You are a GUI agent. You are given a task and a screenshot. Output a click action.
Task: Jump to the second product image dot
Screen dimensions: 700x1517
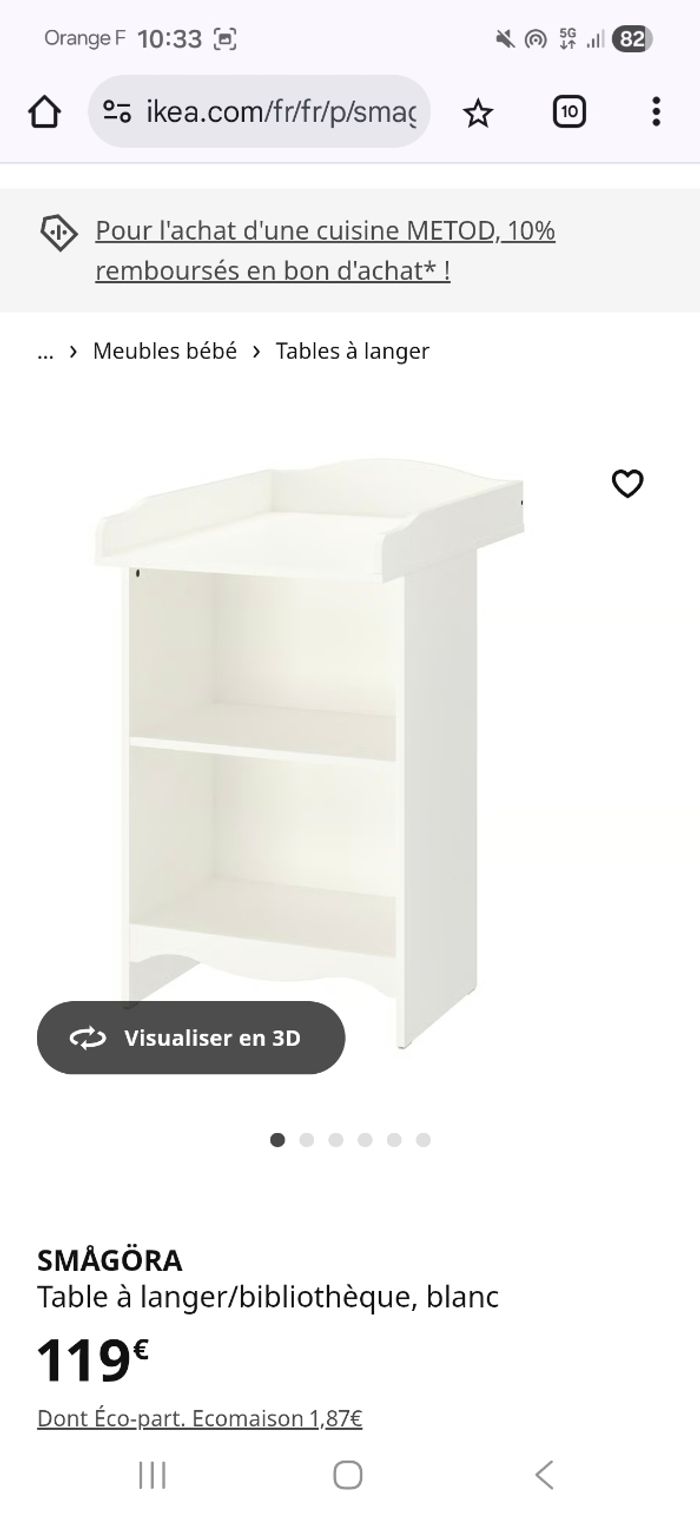307,1140
